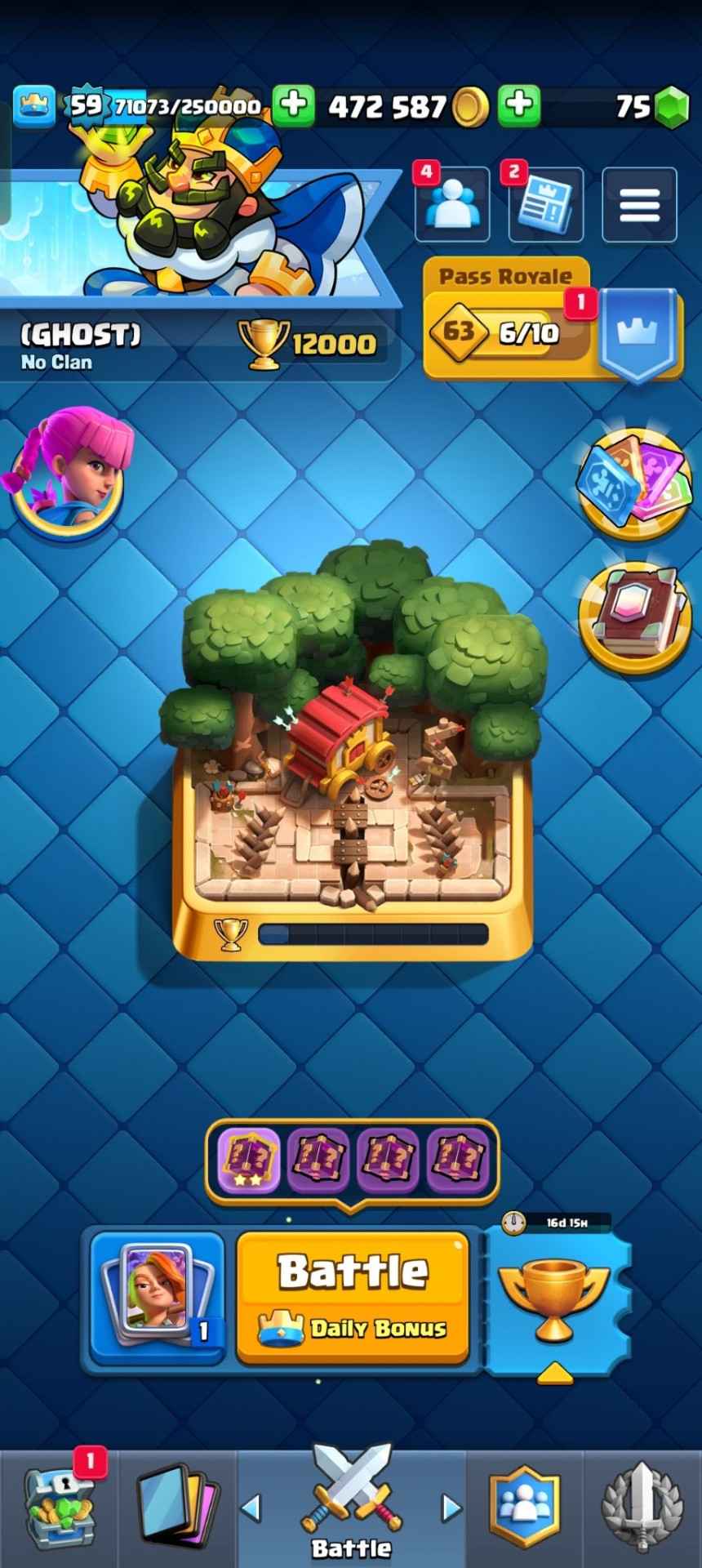Switch to the Events sword wreath tab
The height and width of the screenshot is (1568, 702).
(x=642, y=1509)
